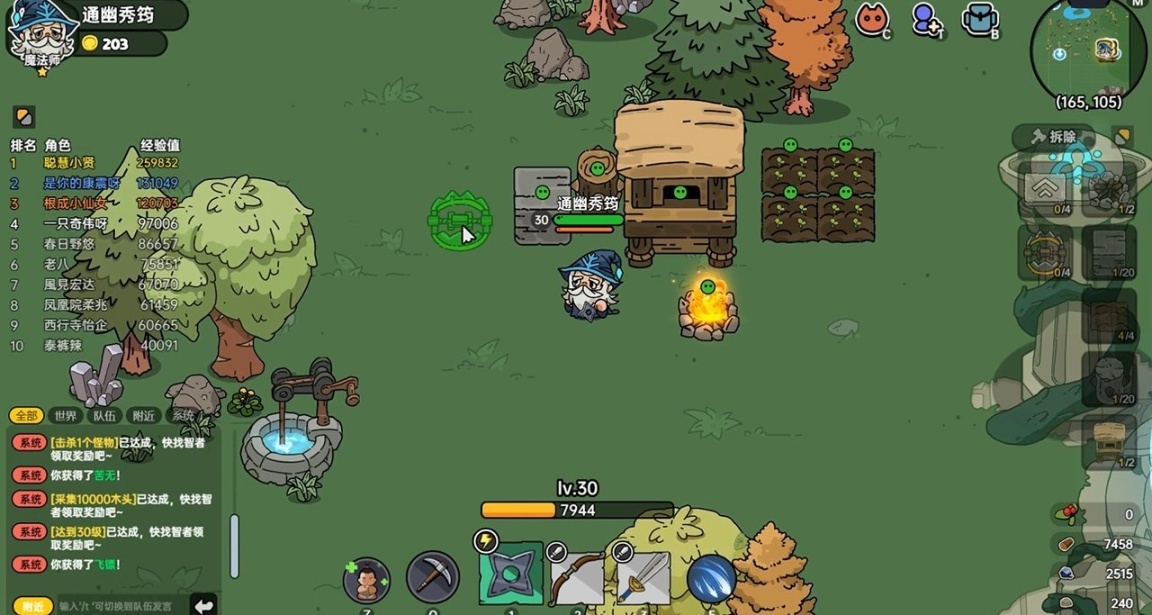Image resolution: width=1152 pixels, height=615 pixels.
Task: Select the 全部 chat tab
Action: (x=26, y=416)
